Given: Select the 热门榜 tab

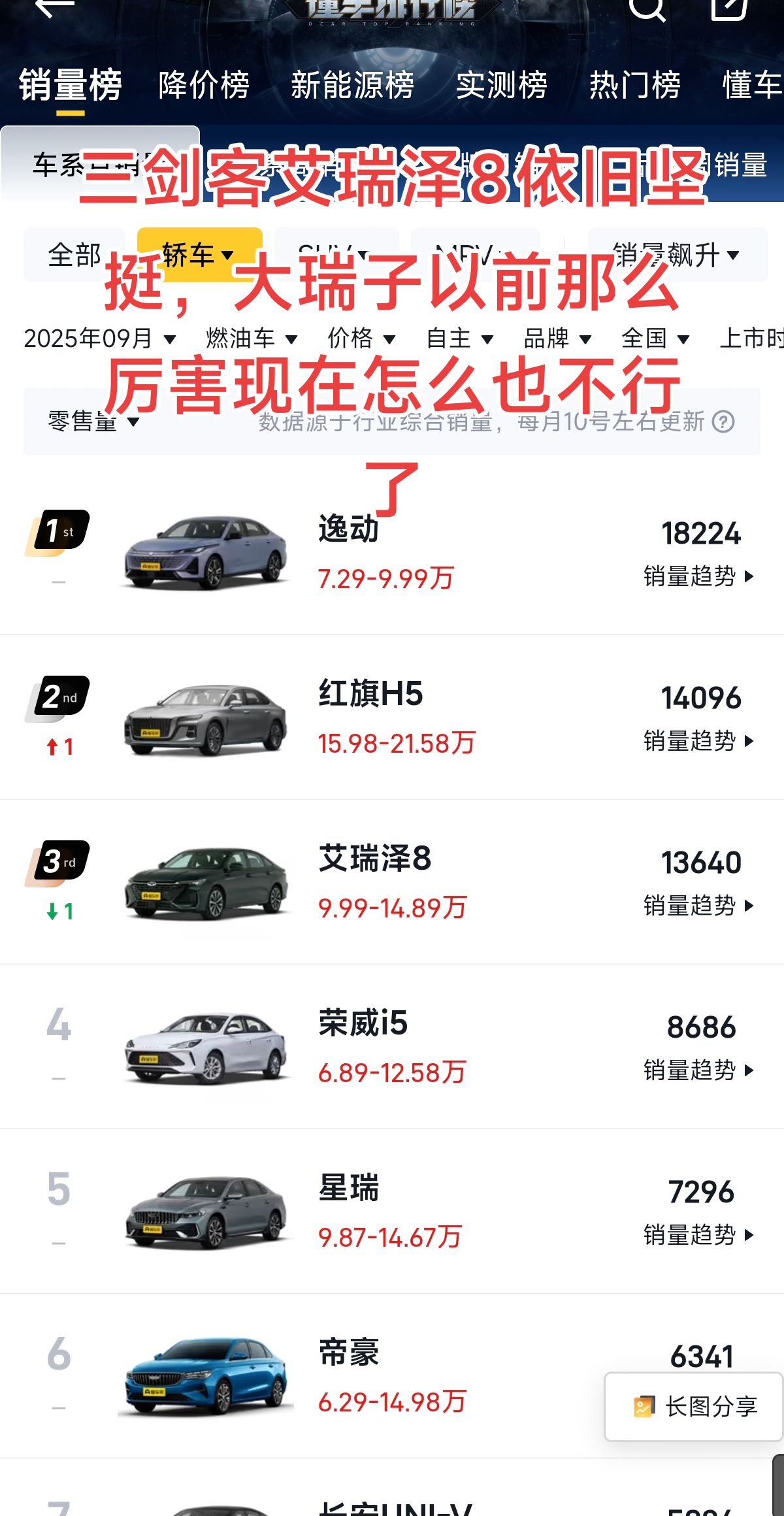Looking at the screenshot, I should [x=634, y=86].
